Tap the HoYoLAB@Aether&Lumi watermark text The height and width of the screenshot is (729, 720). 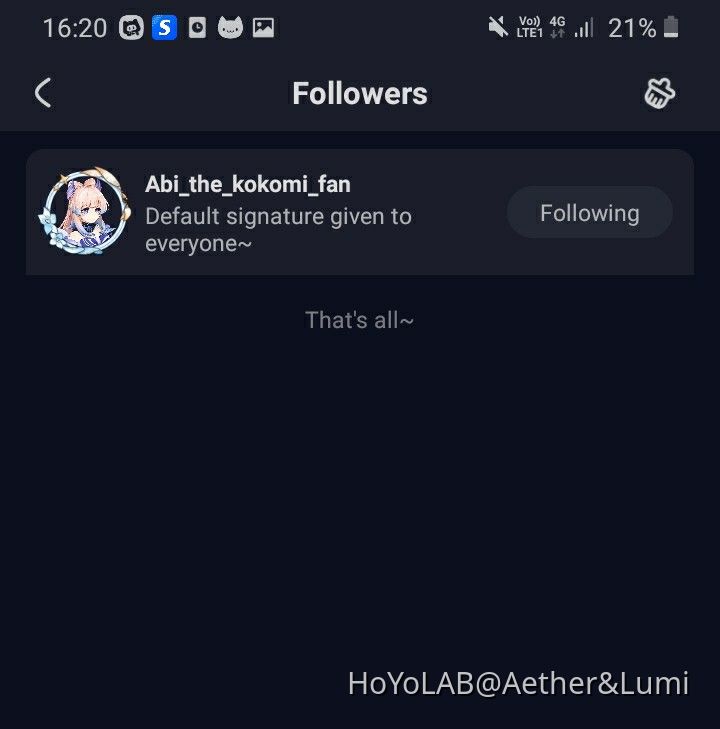pyautogui.click(x=518, y=684)
